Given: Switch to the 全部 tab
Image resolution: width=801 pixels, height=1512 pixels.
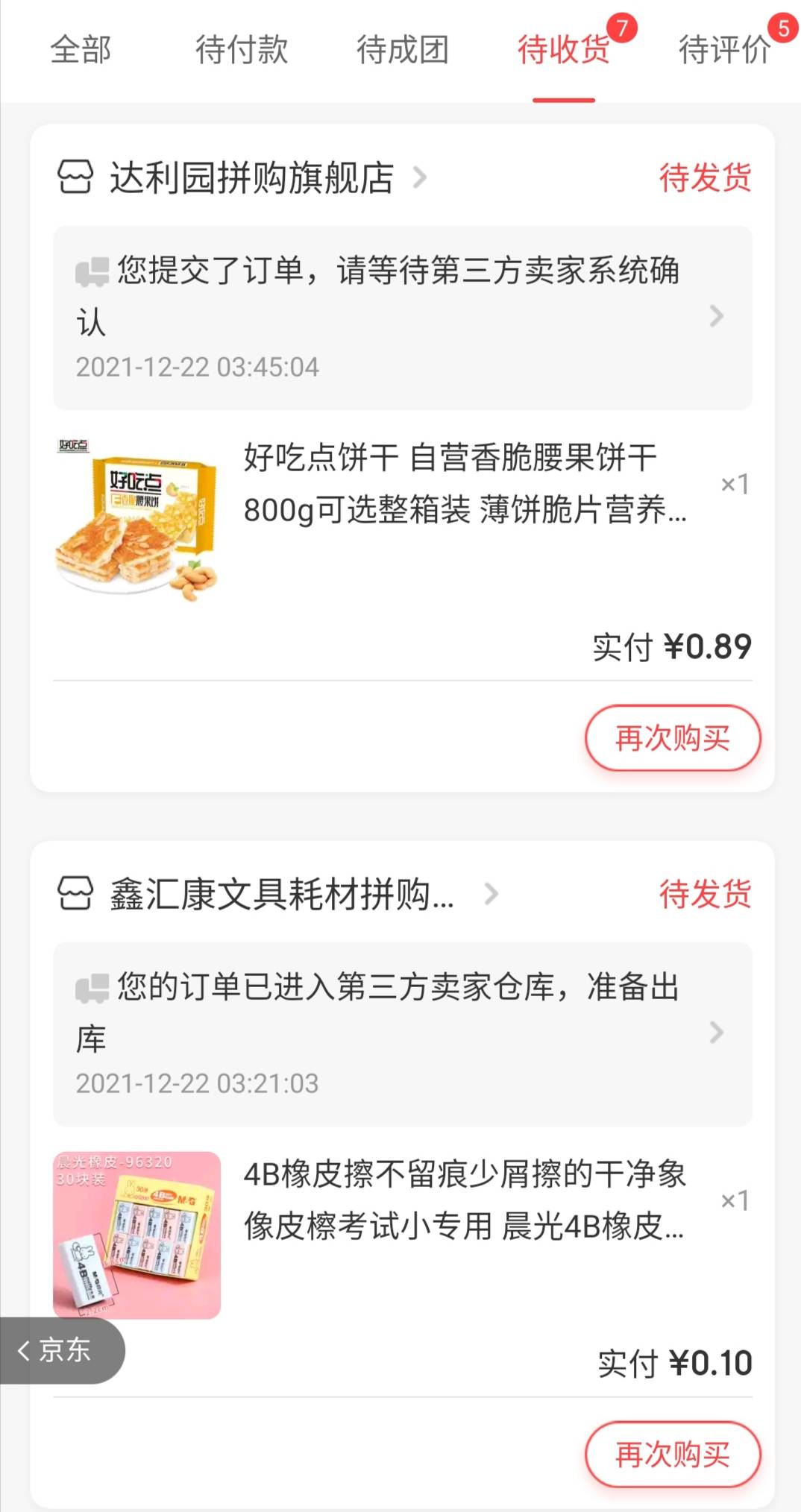Looking at the screenshot, I should [80, 51].
